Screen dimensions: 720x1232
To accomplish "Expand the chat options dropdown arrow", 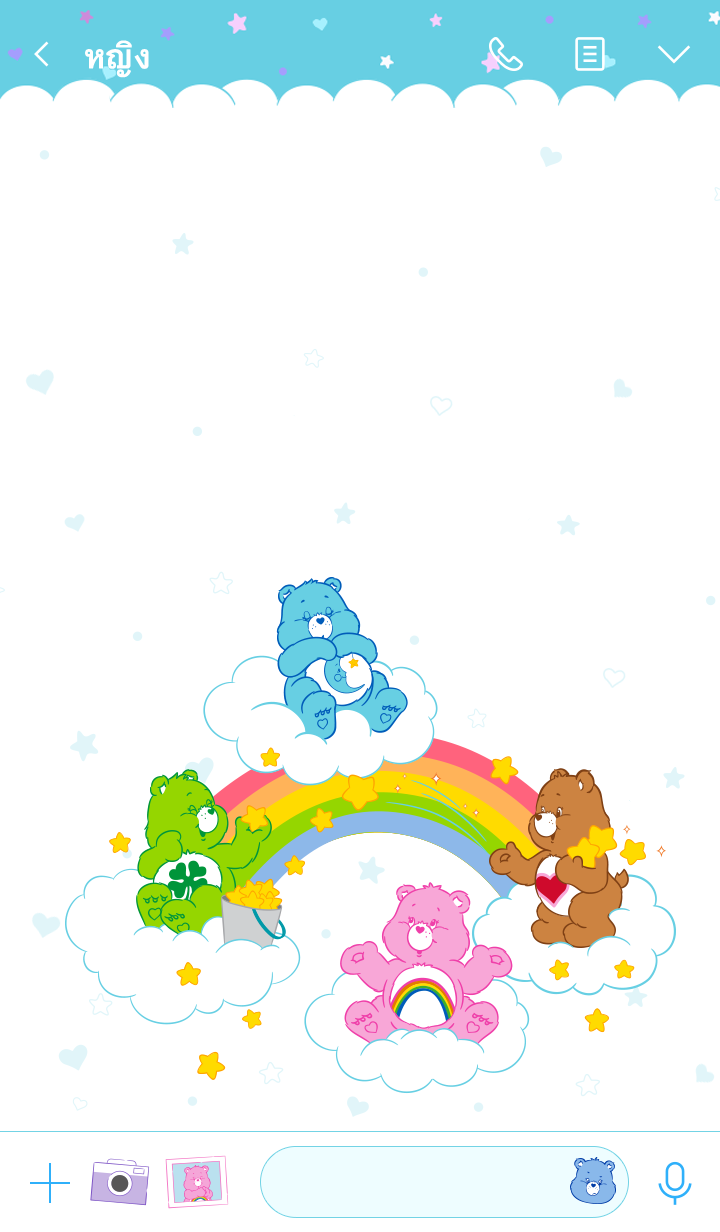I will click(x=673, y=54).
